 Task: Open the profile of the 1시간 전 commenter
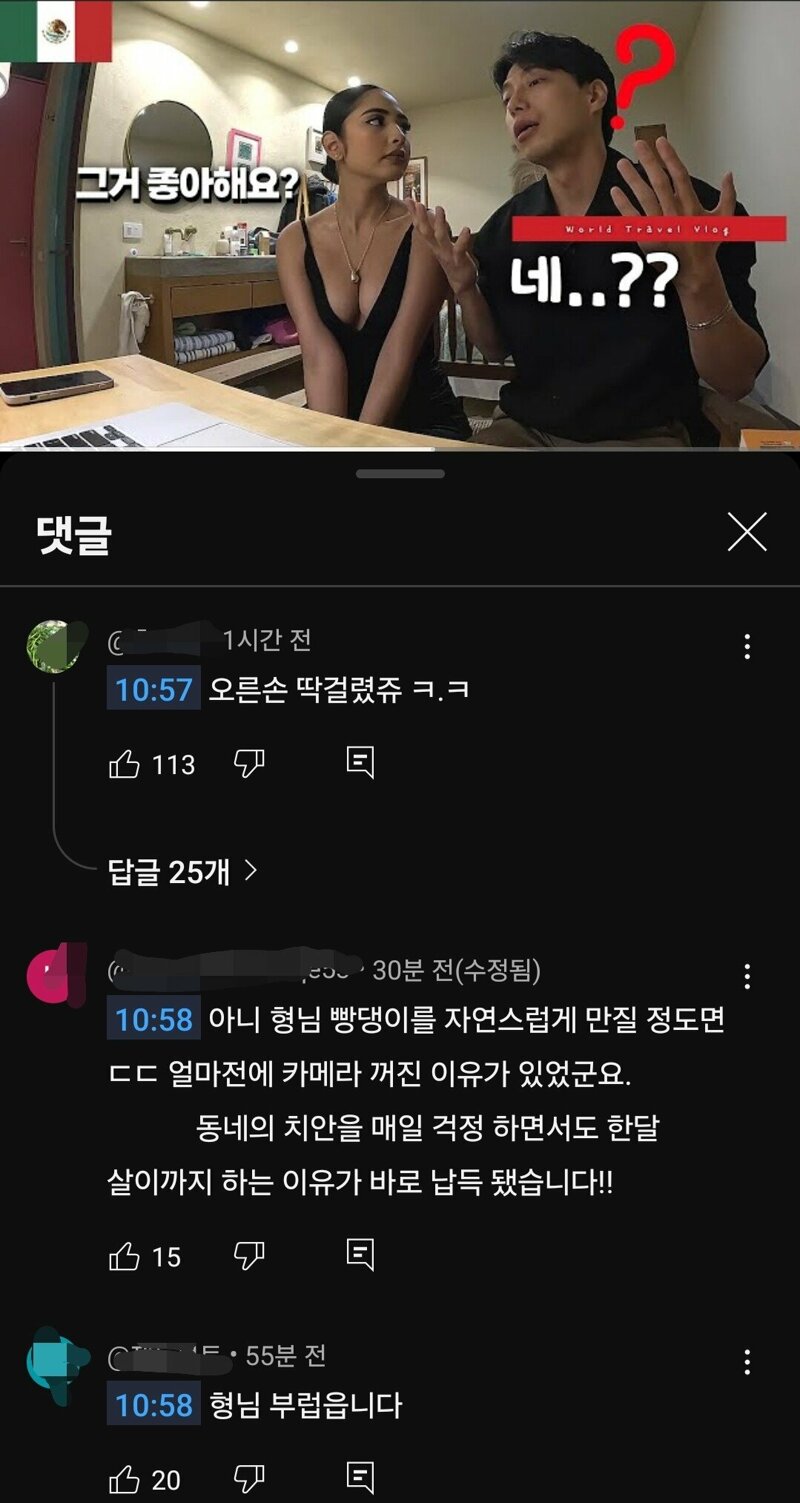[x=54, y=647]
